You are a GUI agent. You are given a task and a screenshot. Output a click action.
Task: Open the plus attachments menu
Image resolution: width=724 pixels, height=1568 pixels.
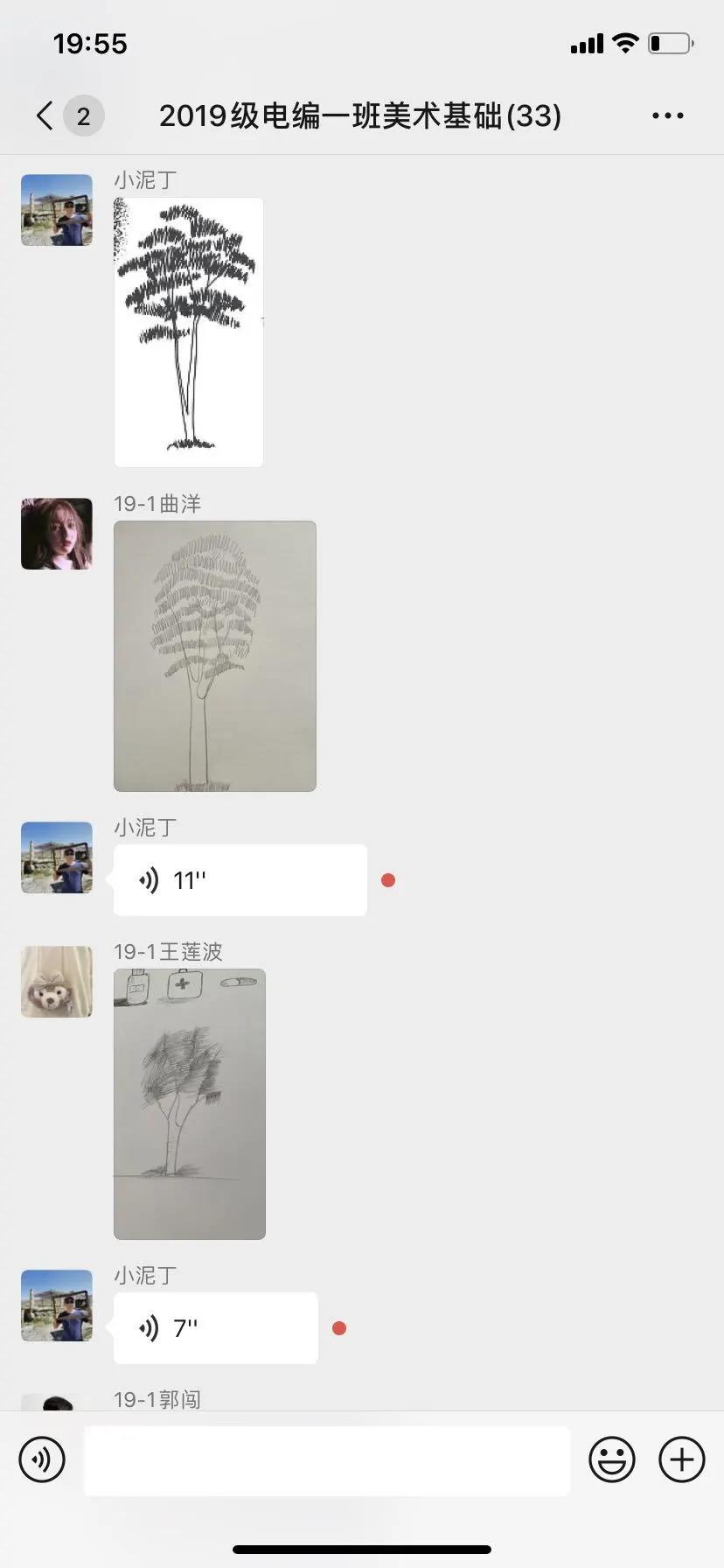(x=681, y=1459)
